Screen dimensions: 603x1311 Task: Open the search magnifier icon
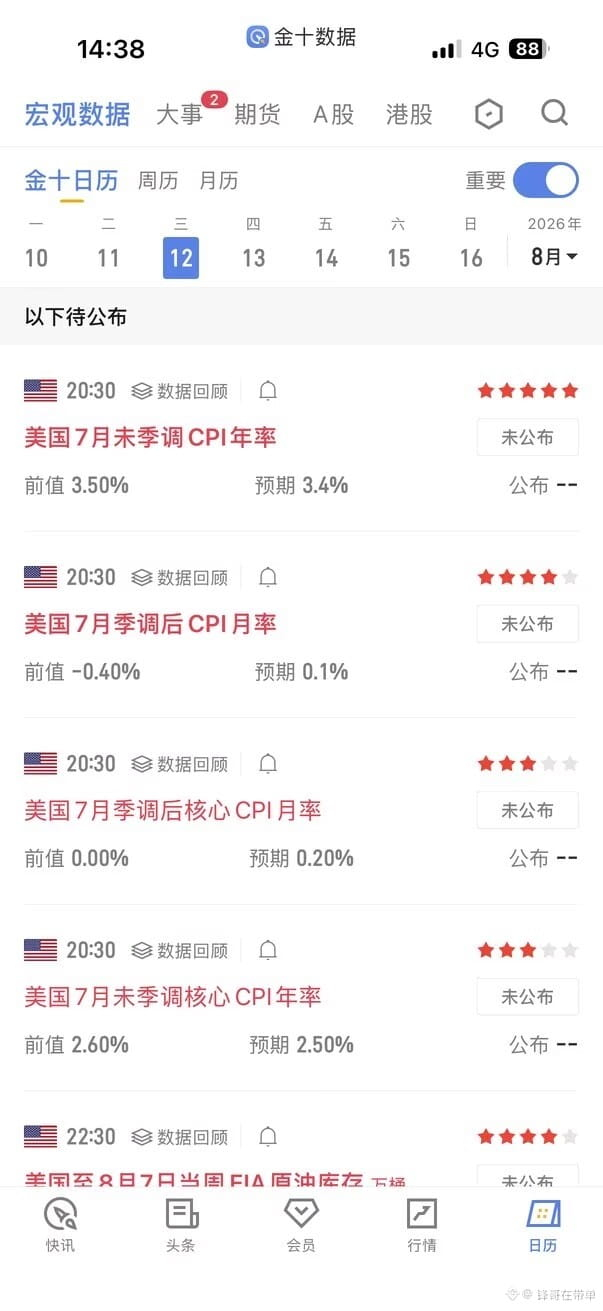click(554, 113)
